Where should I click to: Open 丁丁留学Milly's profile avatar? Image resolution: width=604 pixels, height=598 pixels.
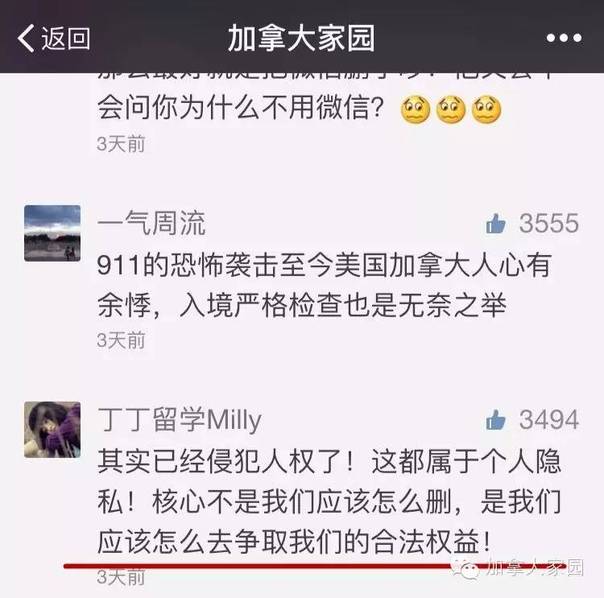(x=52, y=429)
